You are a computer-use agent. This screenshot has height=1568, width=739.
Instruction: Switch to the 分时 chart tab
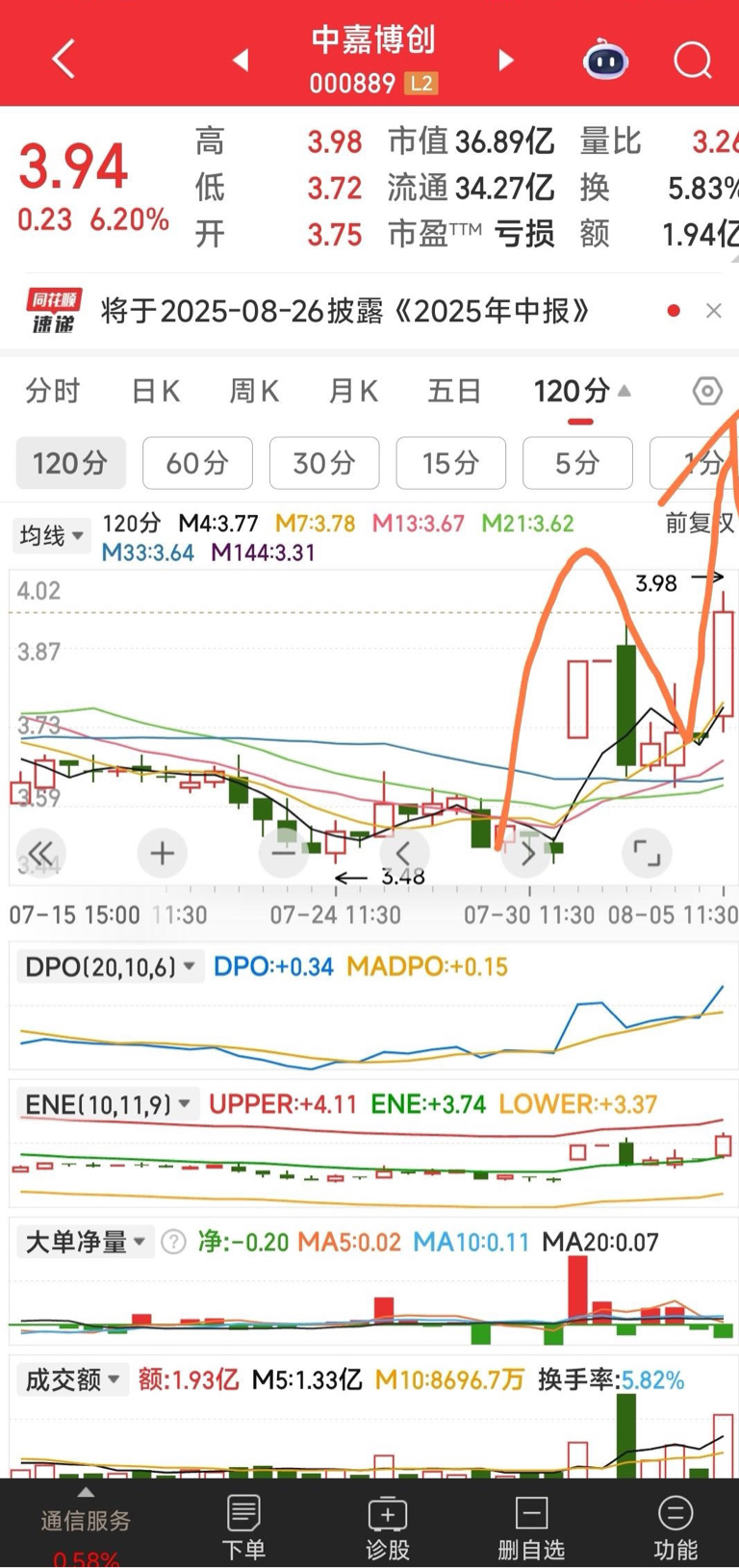(53, 392)
